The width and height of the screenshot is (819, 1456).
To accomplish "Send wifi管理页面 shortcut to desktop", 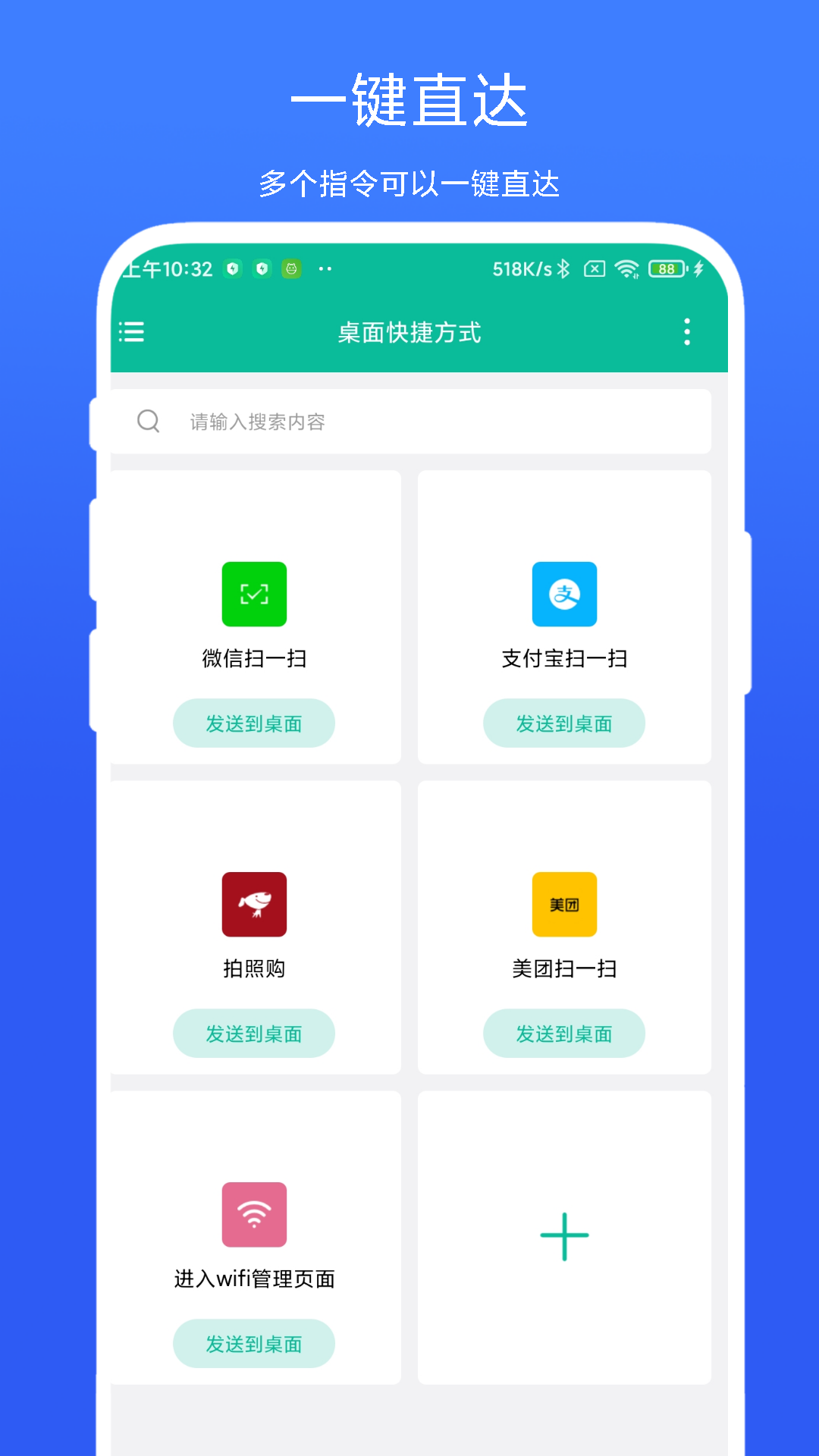I will click(254, 1343).
